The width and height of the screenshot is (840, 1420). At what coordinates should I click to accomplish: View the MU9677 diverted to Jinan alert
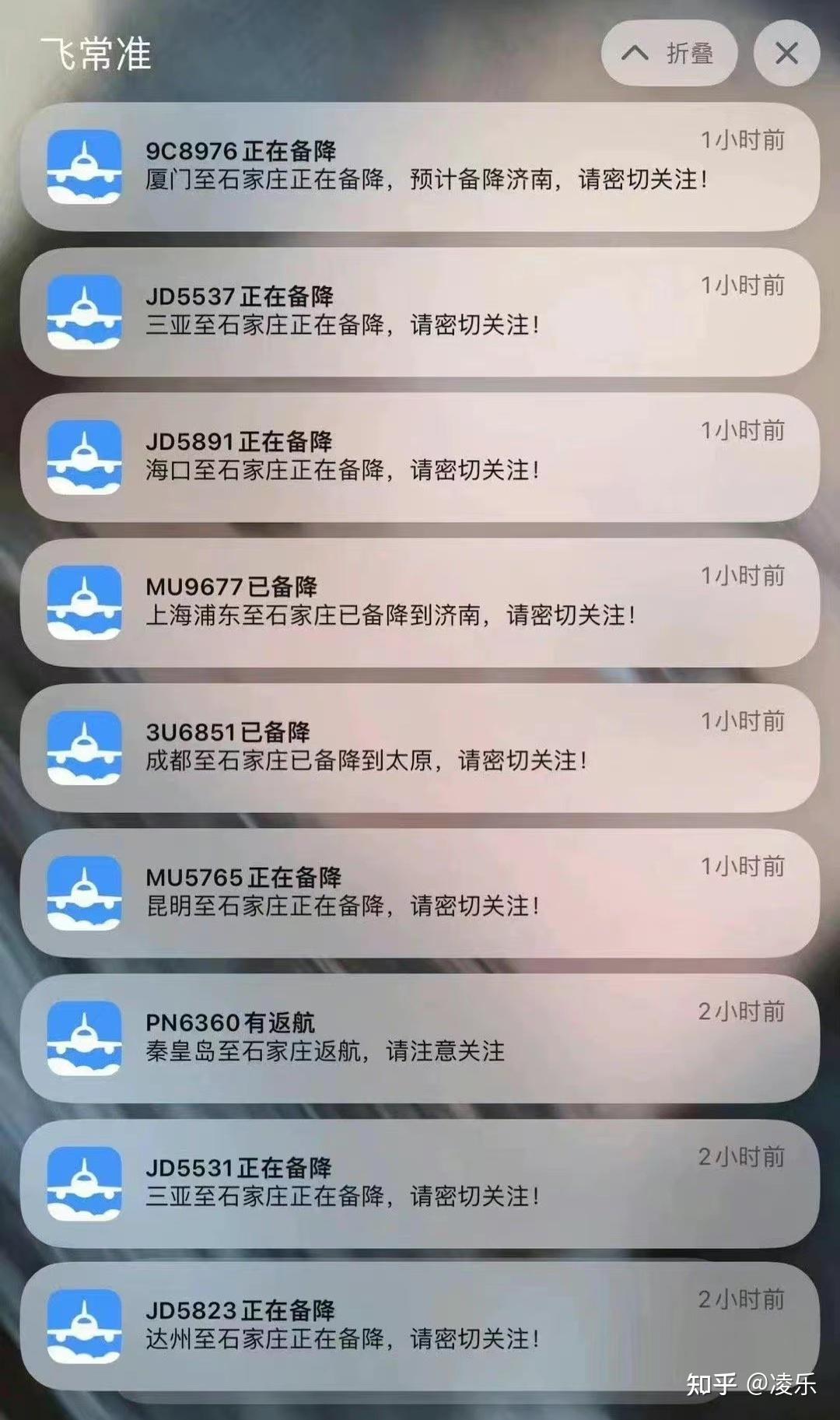pyautogui.click(x=420, y=601)
